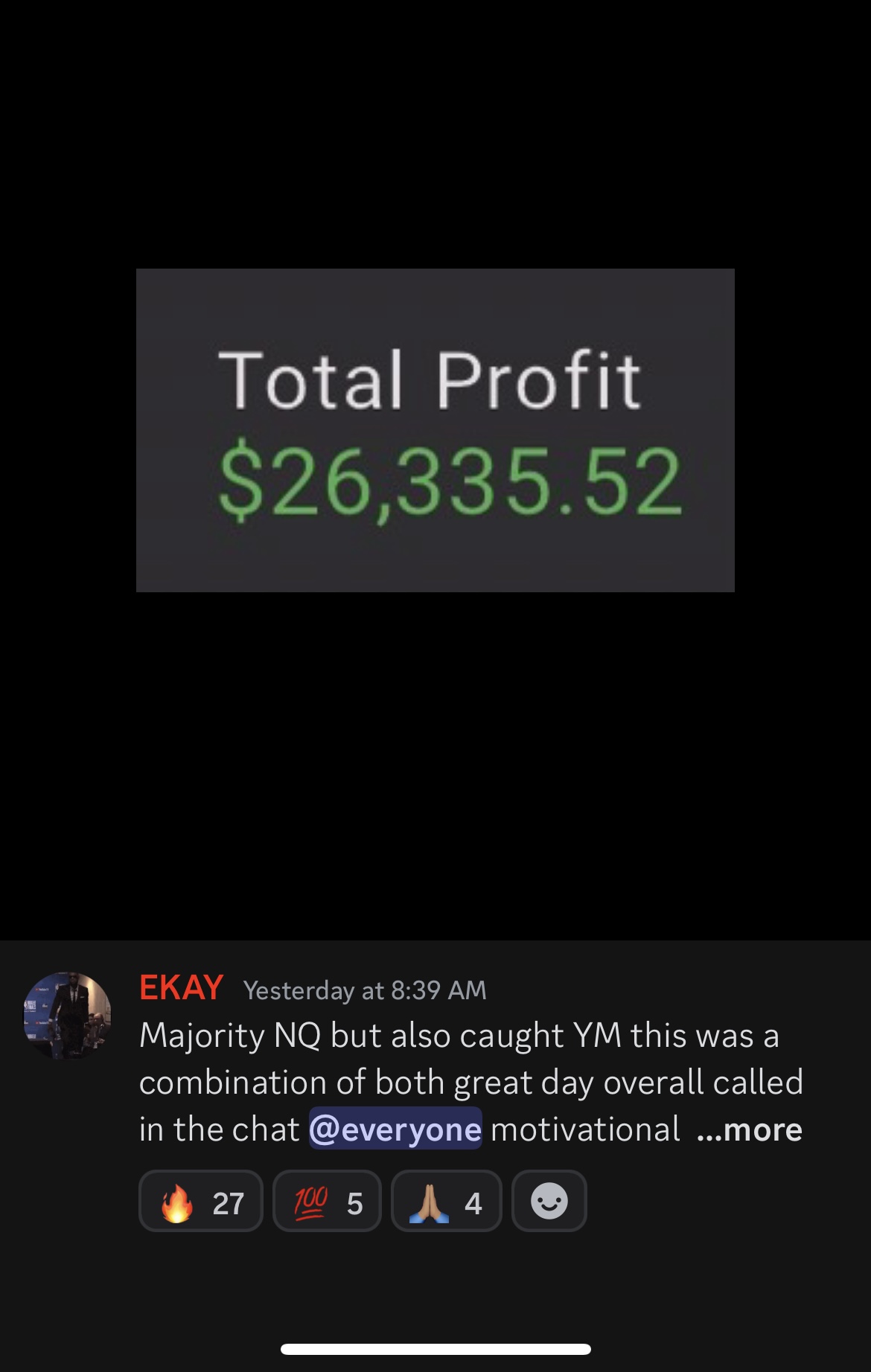Viewport: 871px width, 1372px height.
Task: Expand the message with ...more
Action: pyautogui.click(x=749, y=1129)
